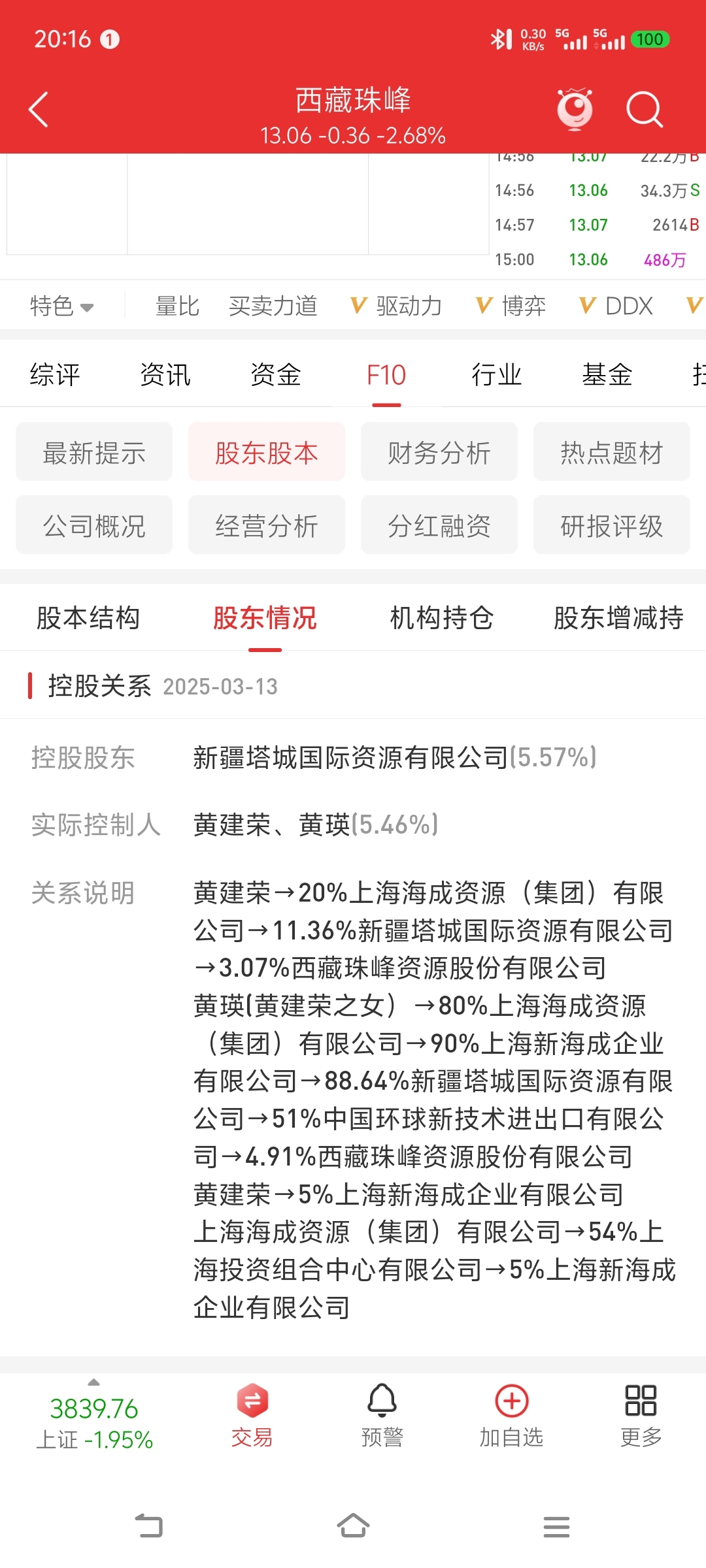Screen dimensions: 706x1568
Task: Go to the system home screen
Action: pyautogui.click(x=353, y=1526)
